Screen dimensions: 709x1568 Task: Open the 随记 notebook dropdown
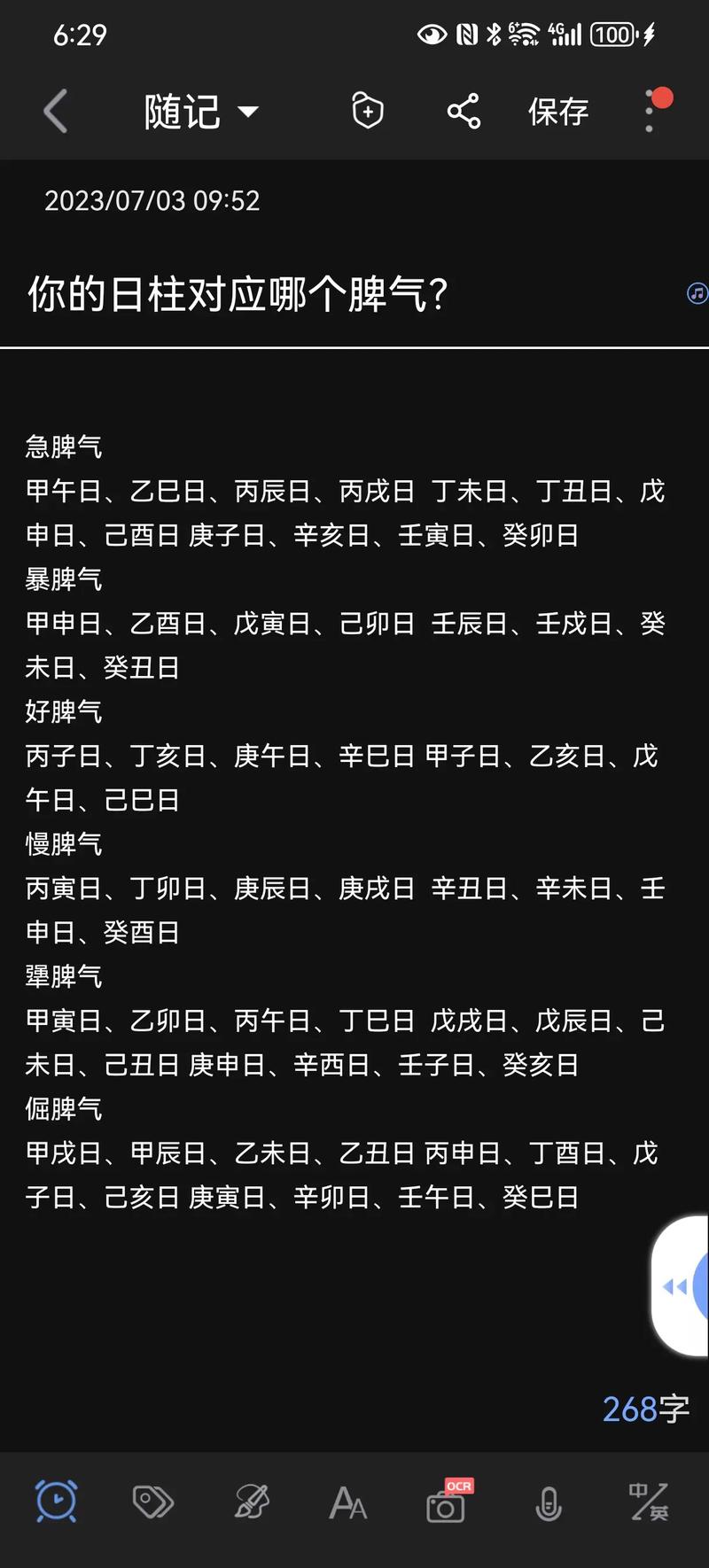(200, 112)
